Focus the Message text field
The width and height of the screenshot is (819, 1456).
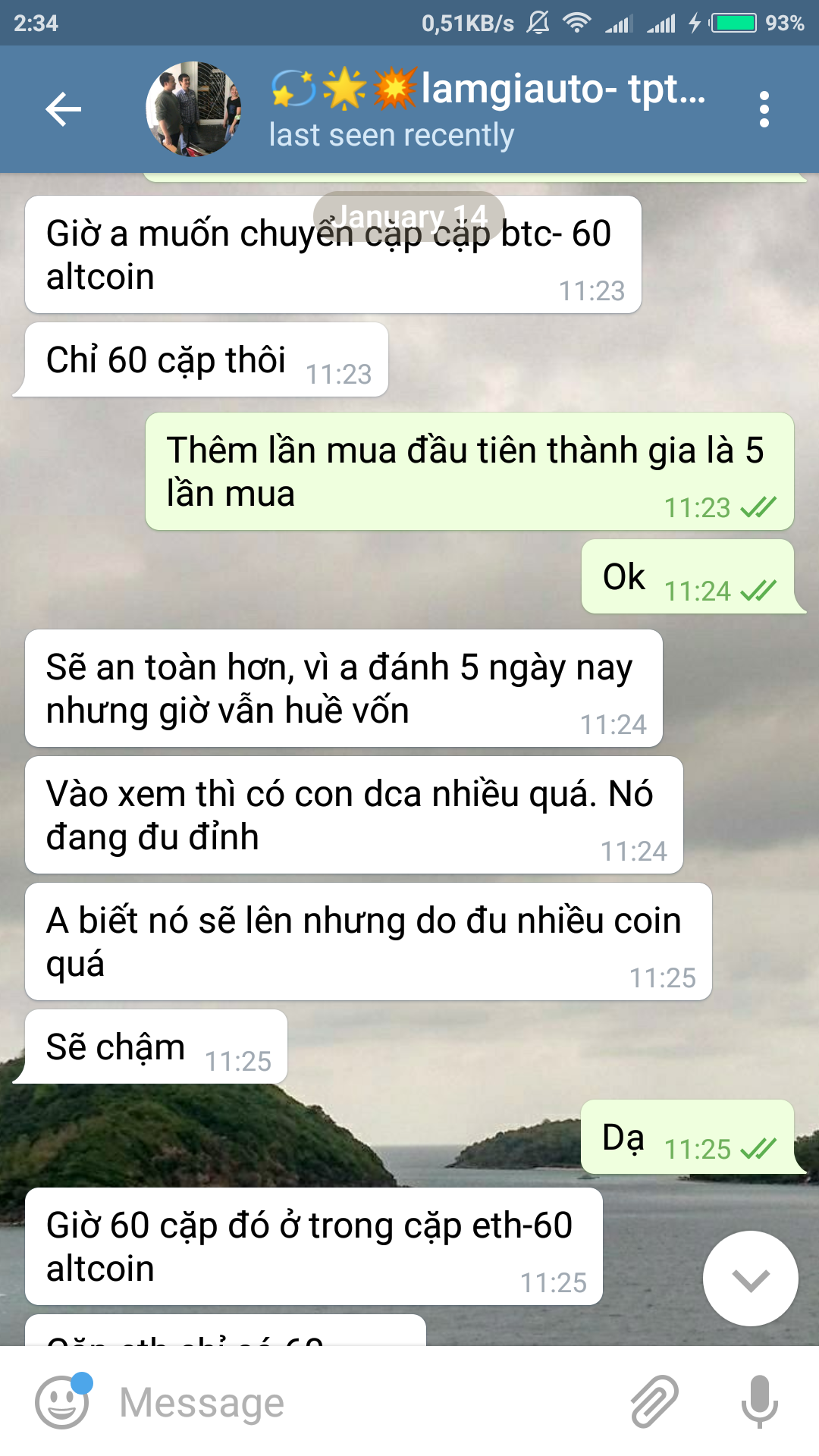(364, 1401)
